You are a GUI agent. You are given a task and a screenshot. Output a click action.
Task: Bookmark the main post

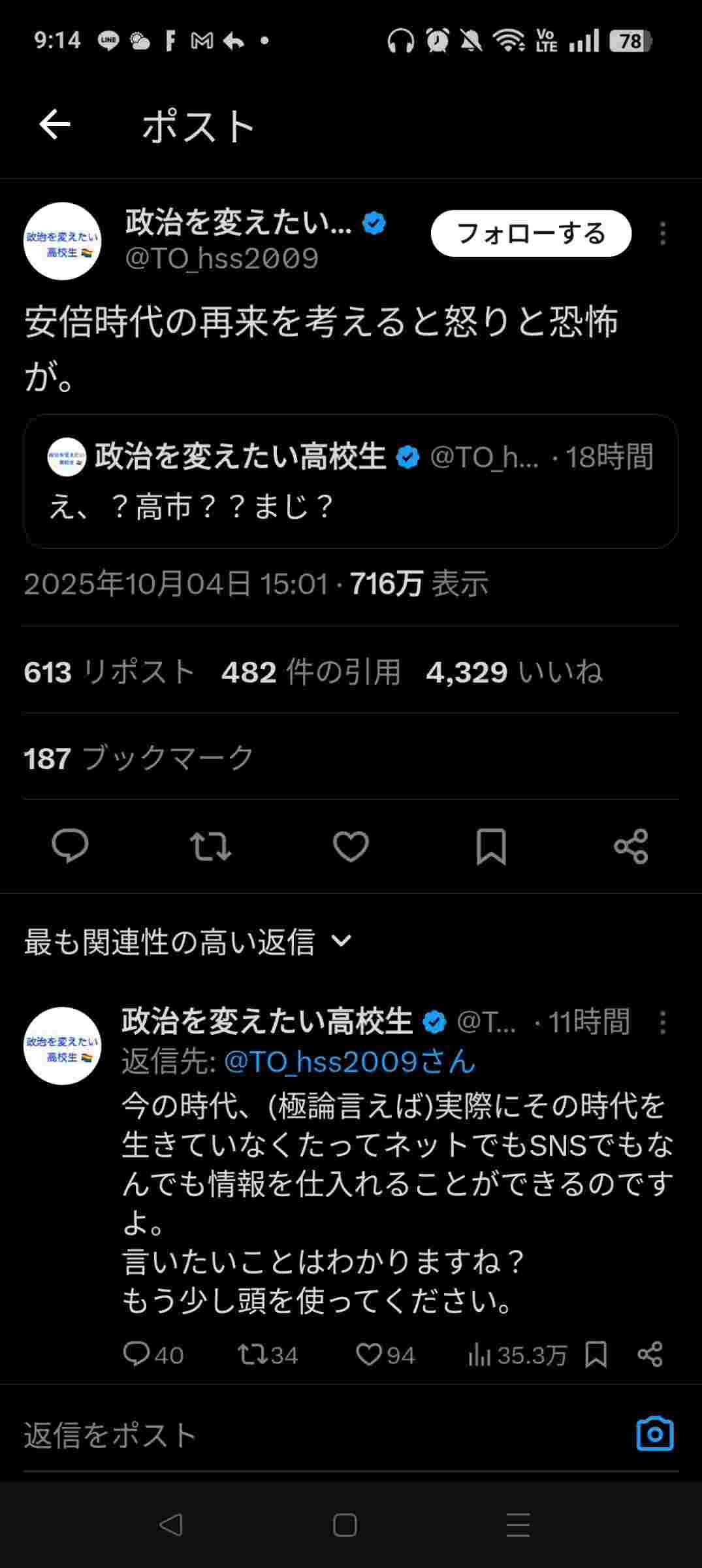[x=491, y=846]
